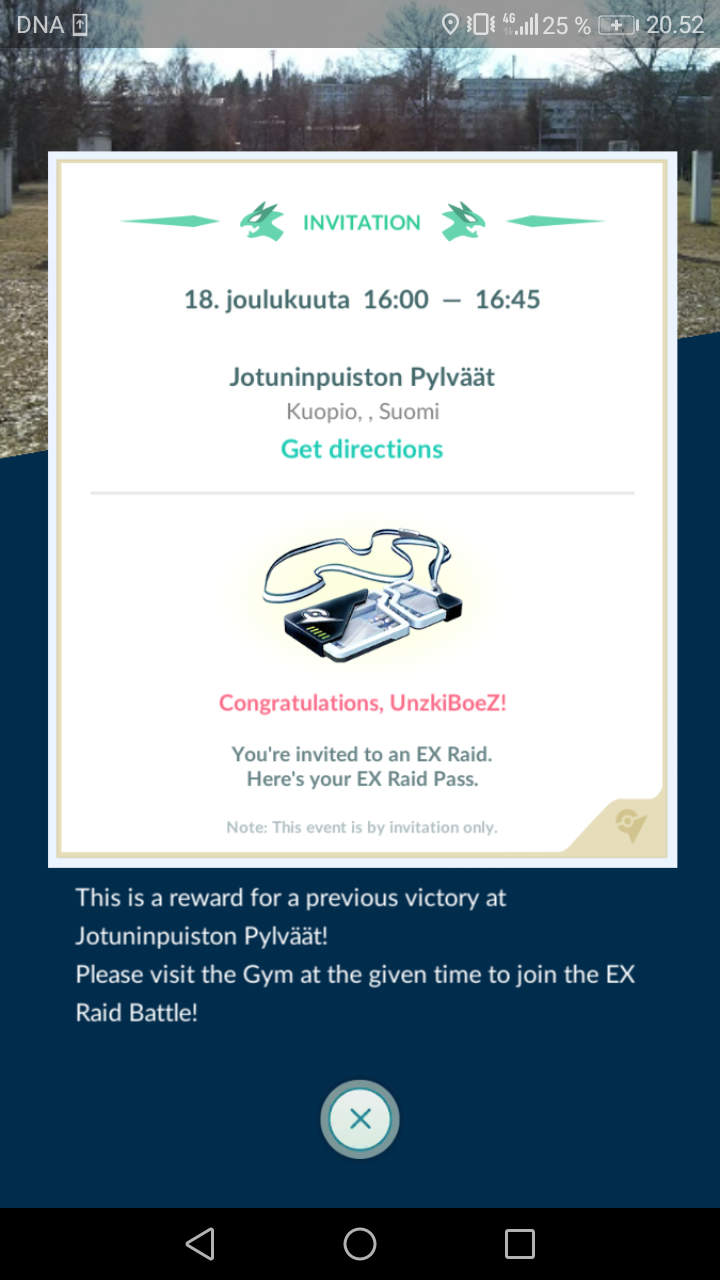Go back with the system back button
Screen dimensions: 720x1280
[x=200, y=1244]
